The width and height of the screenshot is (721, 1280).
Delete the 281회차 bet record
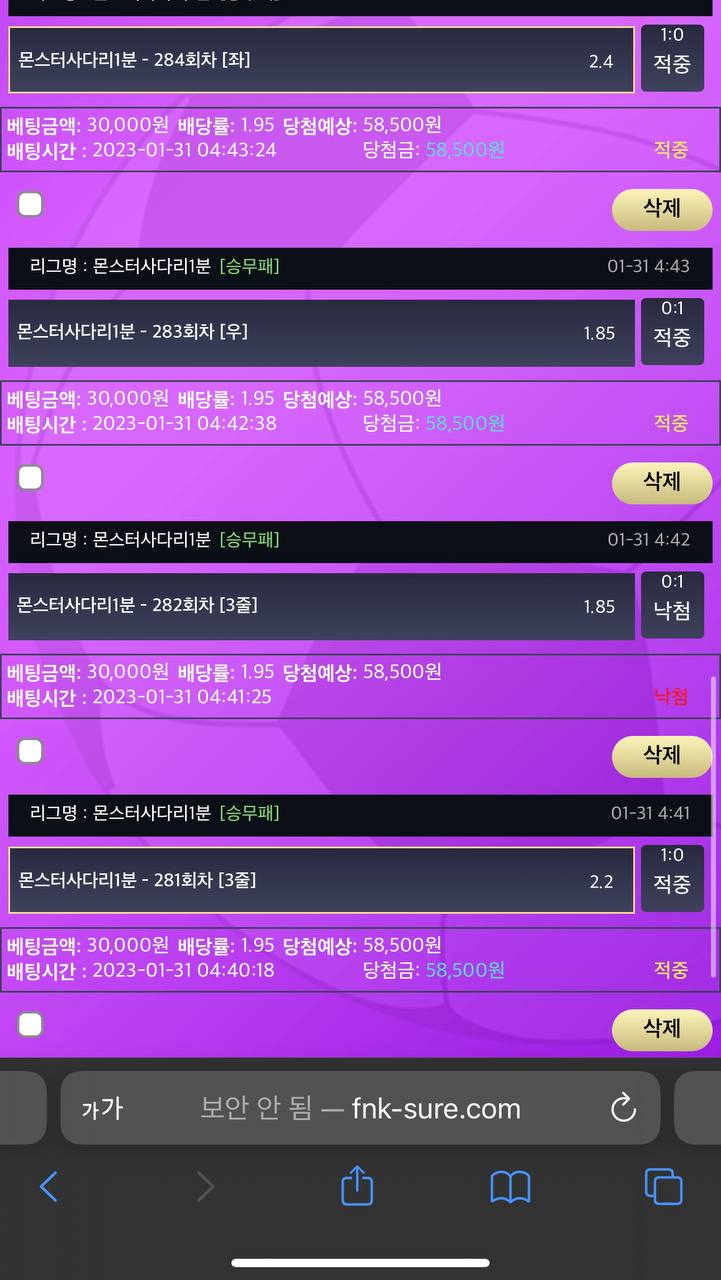point(661,1029)
